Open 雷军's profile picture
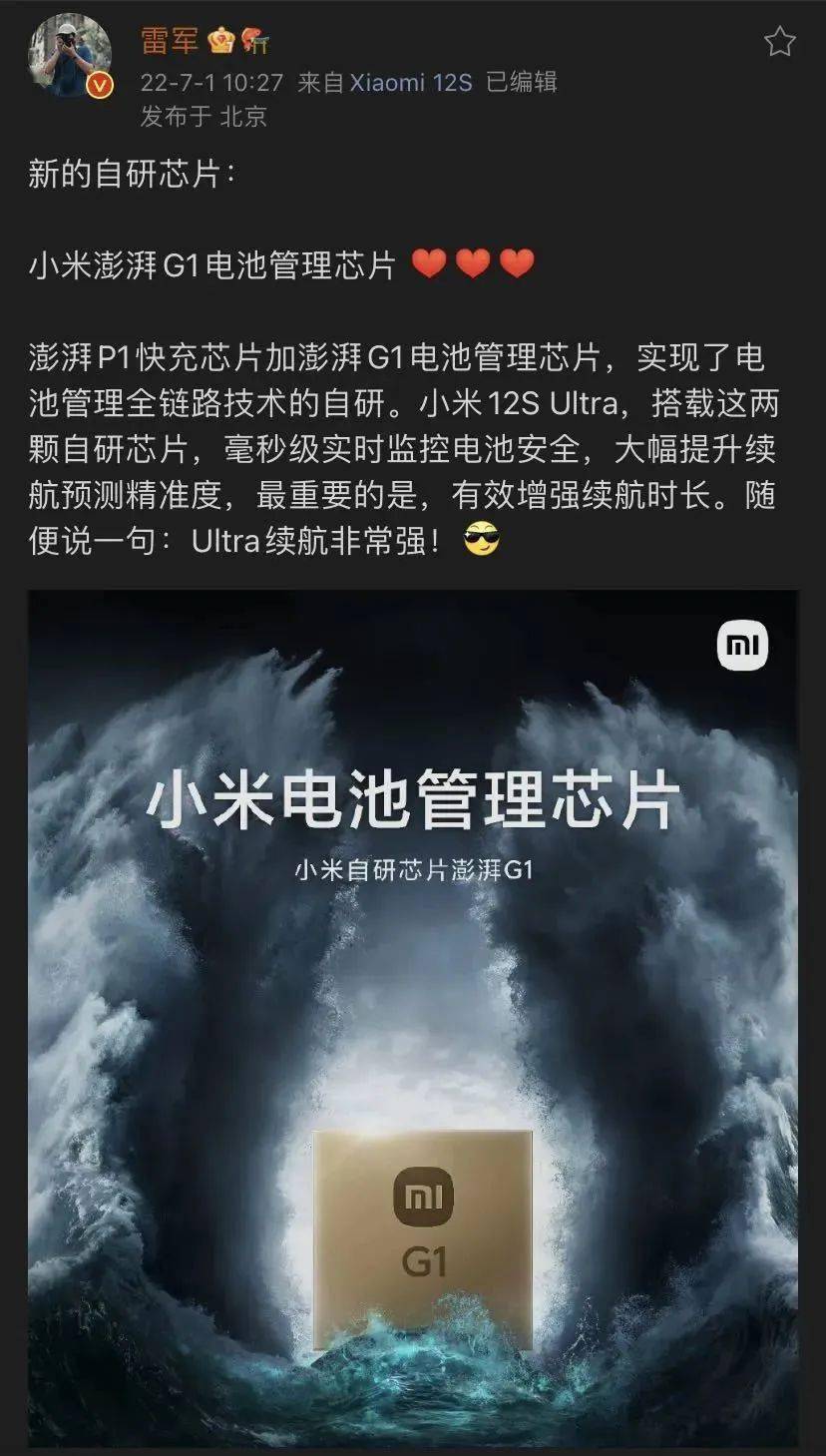The width and height of the screenshot is (826, 1456). click(69, 55)
